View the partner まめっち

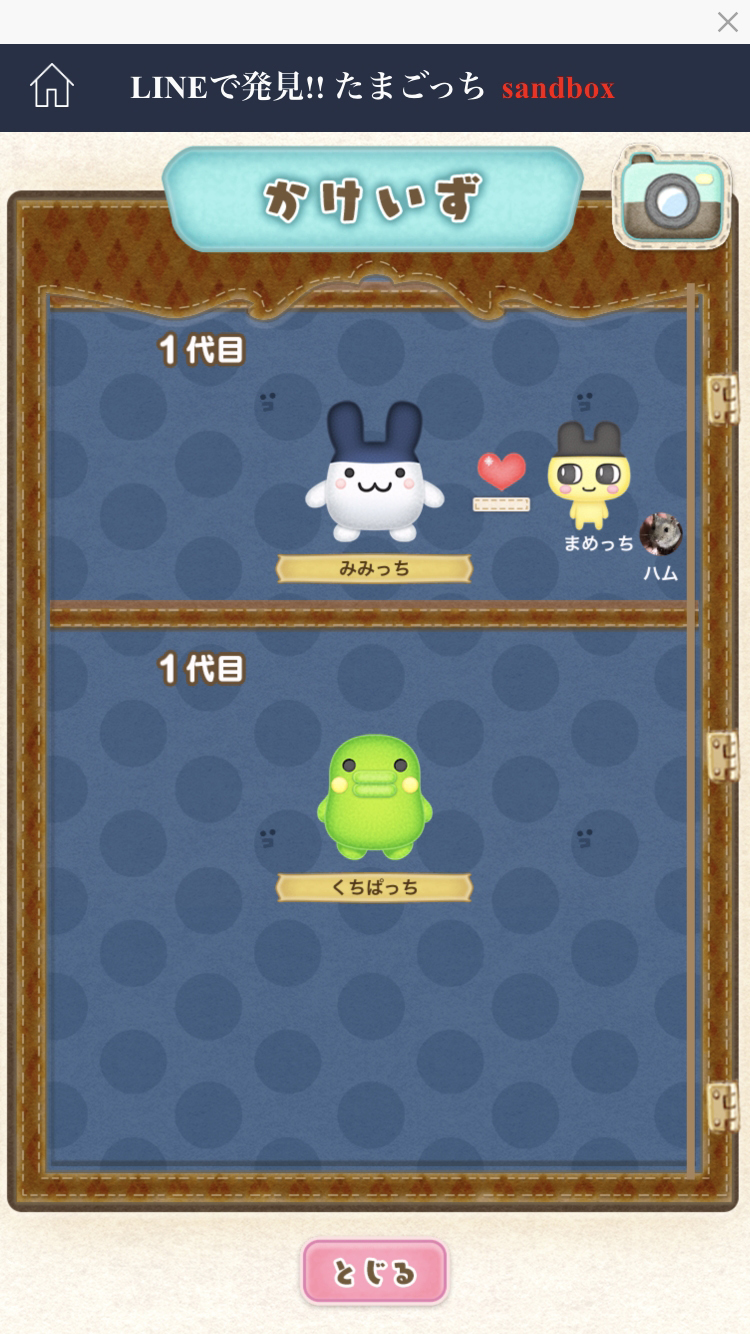590,476
